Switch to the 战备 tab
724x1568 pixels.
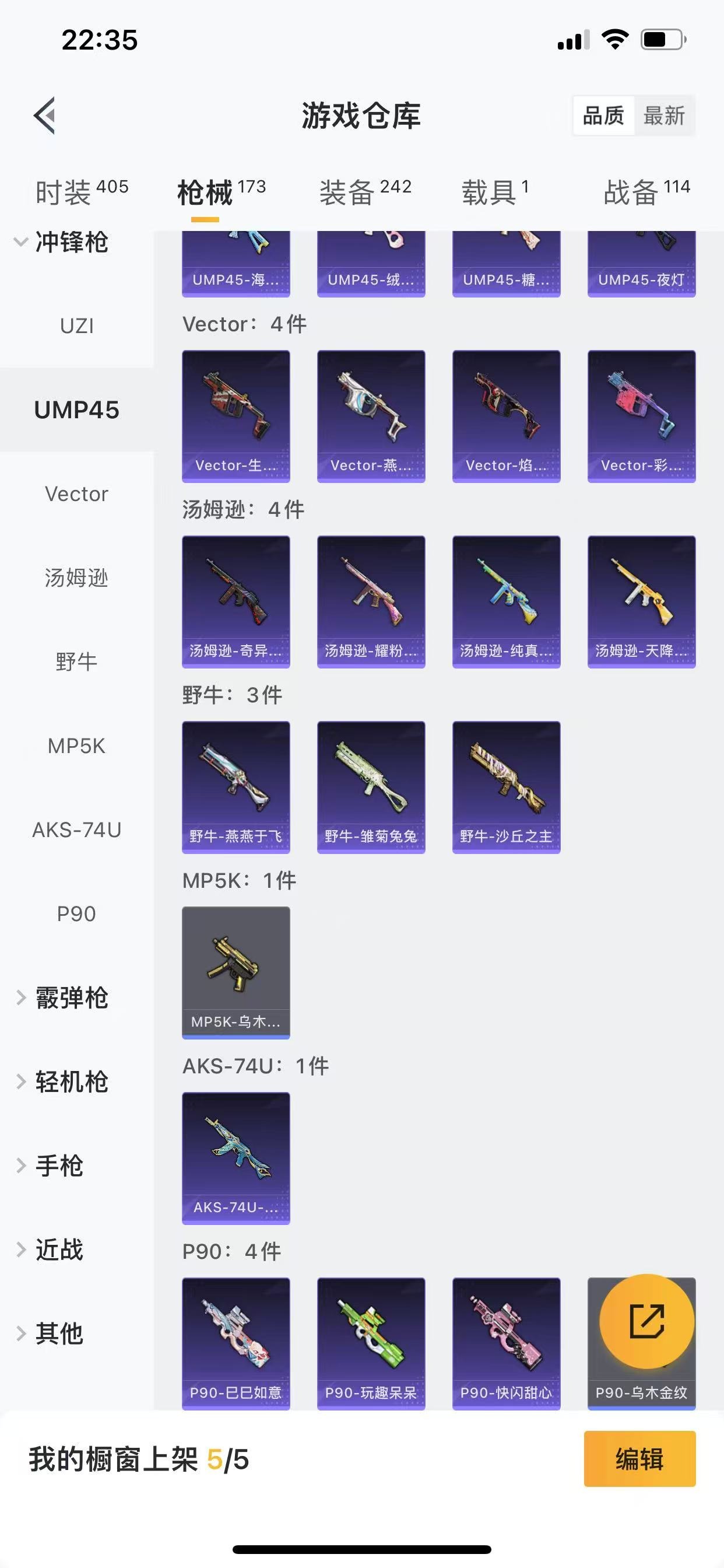645,192
